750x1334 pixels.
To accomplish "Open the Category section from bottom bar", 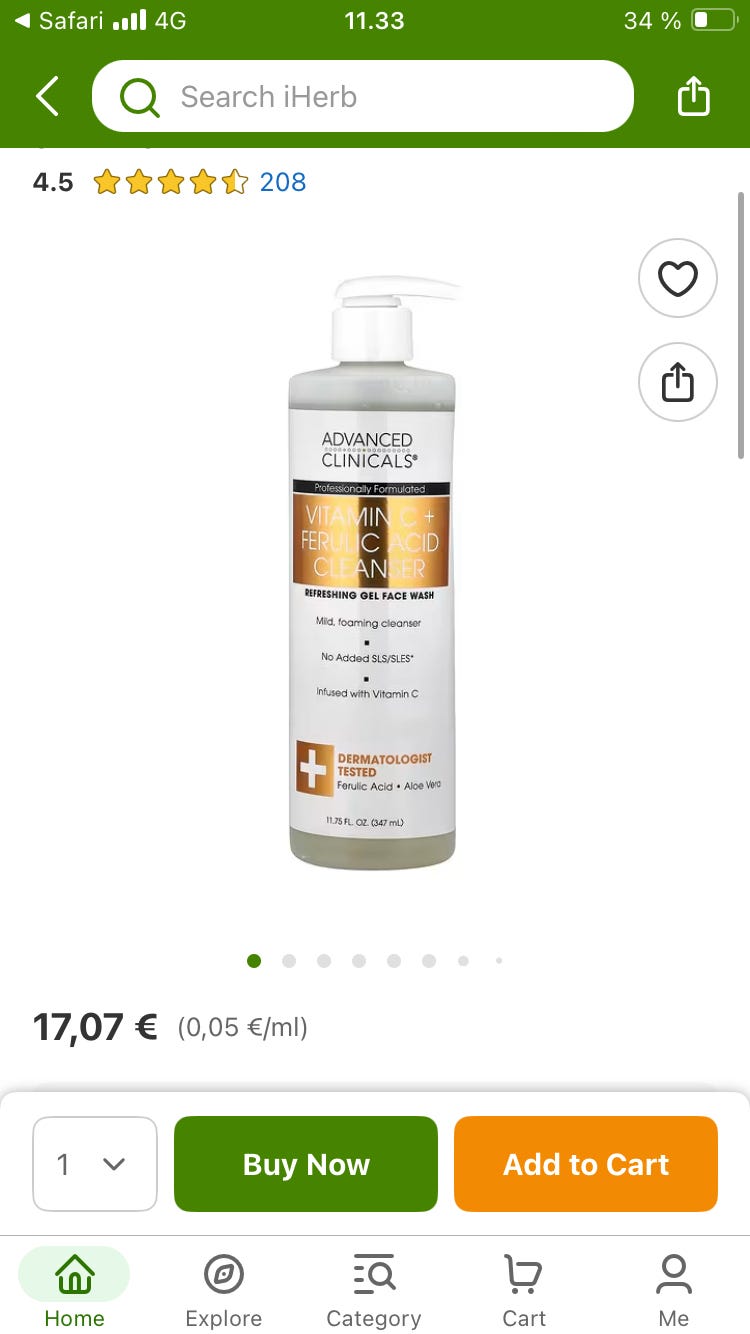I will (x=373, y=1275).
